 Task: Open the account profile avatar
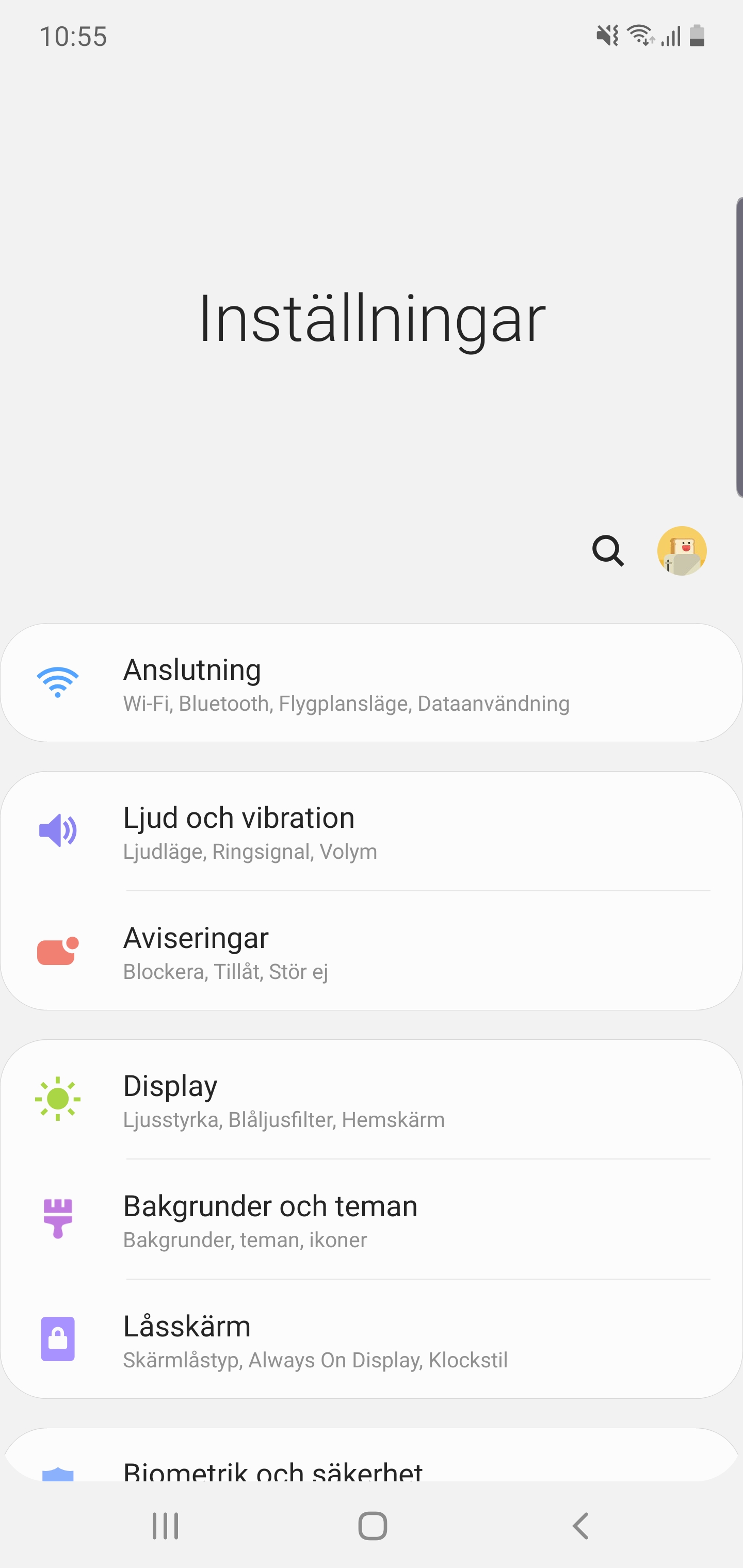coord(682,551)
